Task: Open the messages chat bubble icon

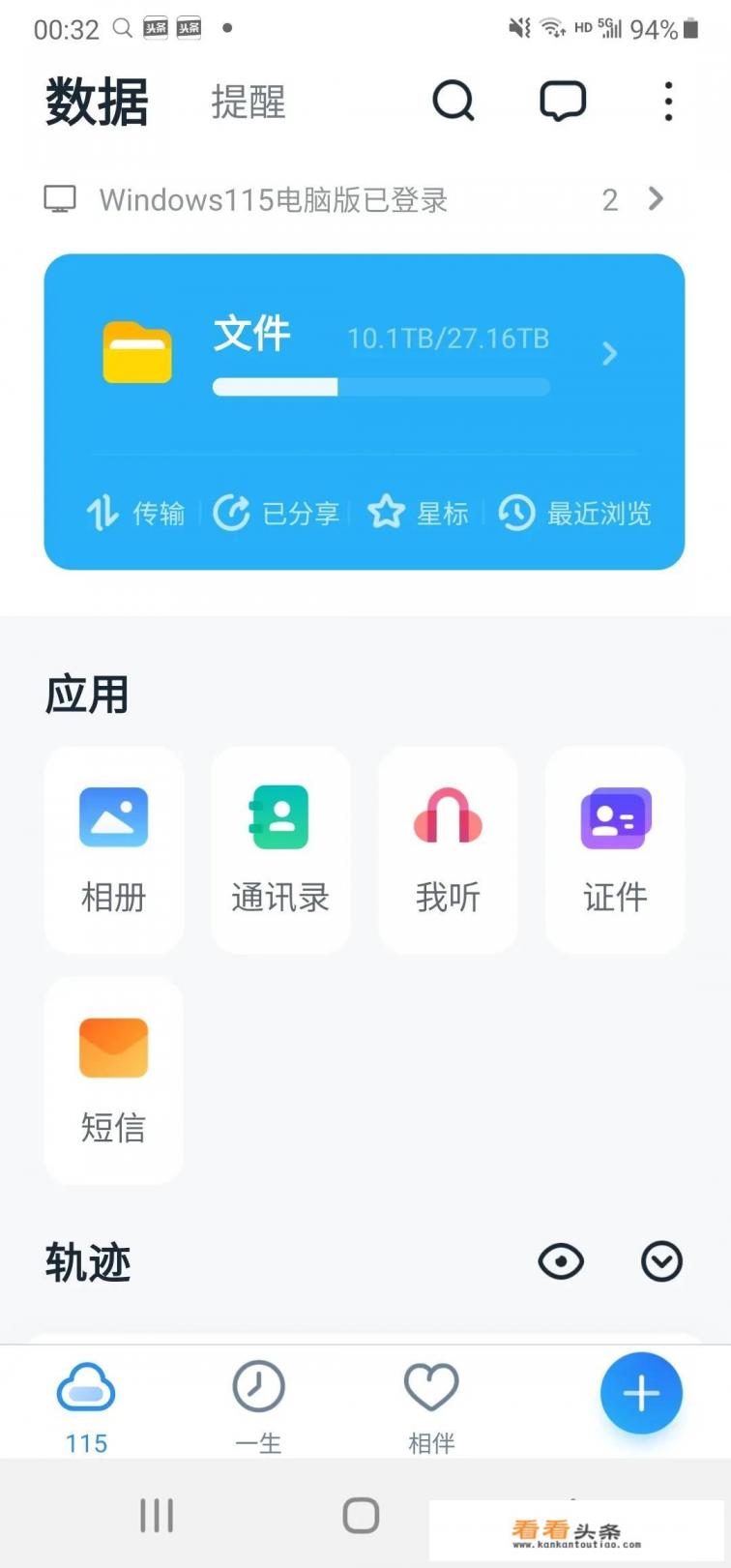Action: pyautogui.click(x=562, y=101)
